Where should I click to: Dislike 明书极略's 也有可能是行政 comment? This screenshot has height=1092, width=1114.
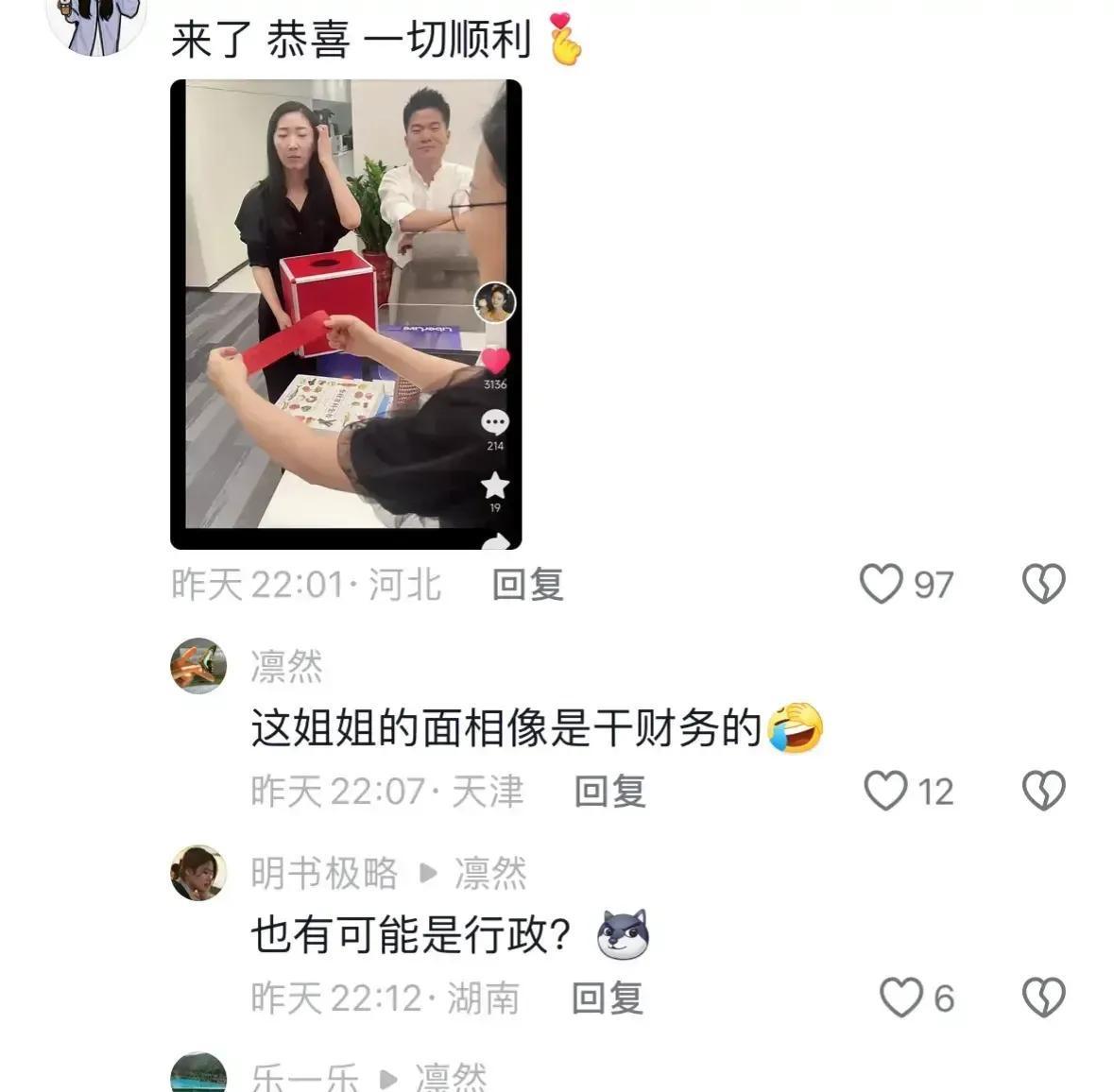point(1043,998)
